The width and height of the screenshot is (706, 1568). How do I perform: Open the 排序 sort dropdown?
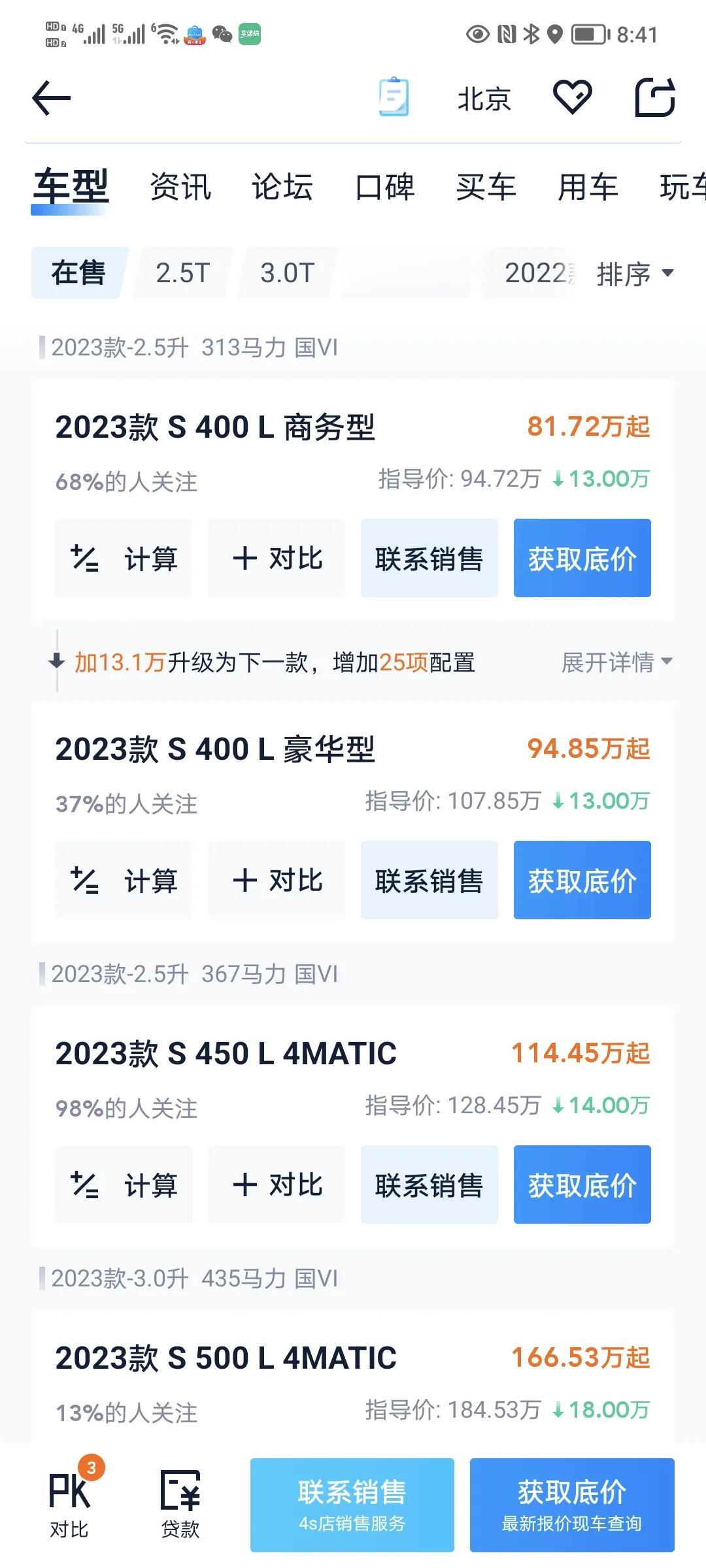[635, 274]
